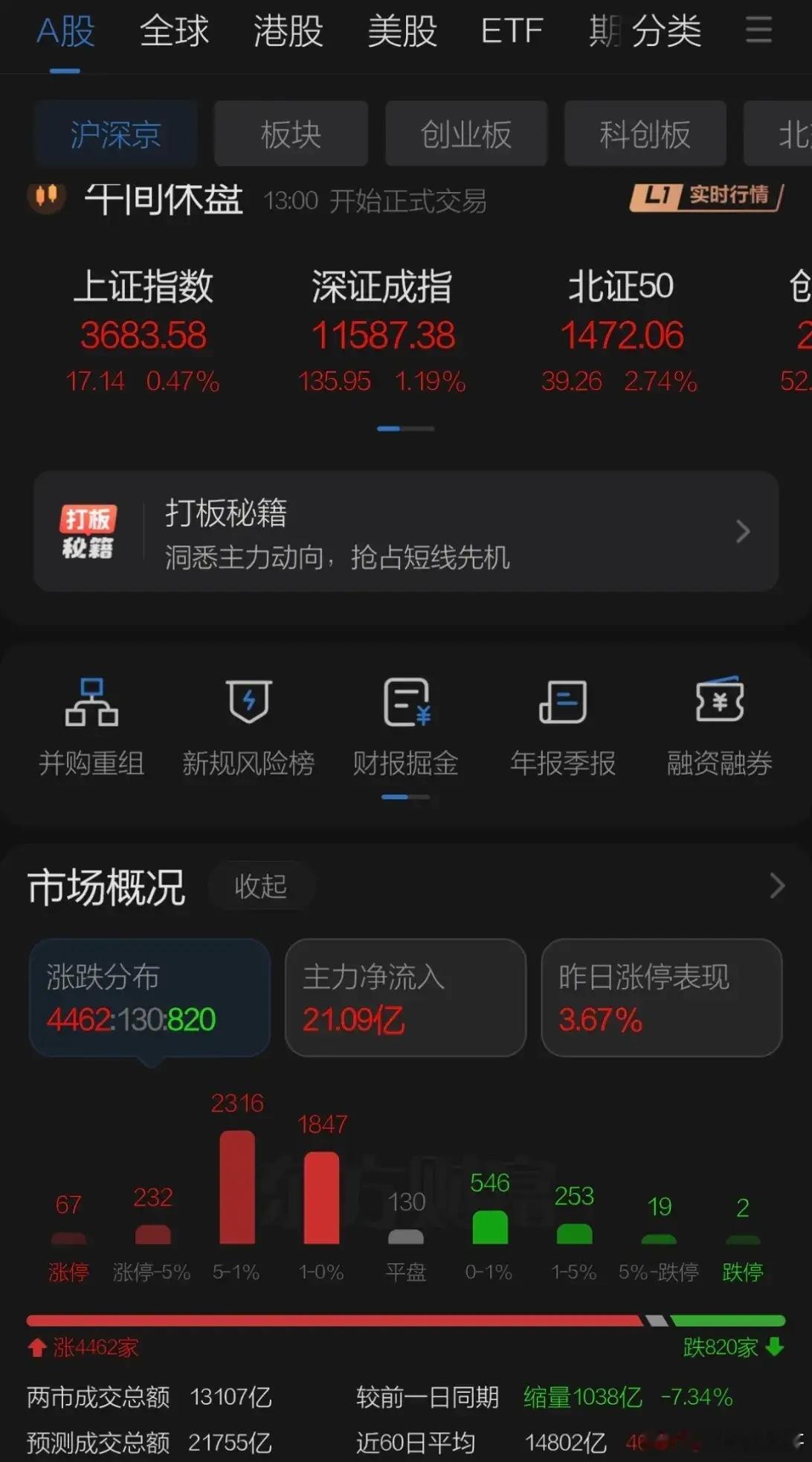Screen dimensions: 812x1462
Task: Open 财报掘金 shortcut
Action: pos(406,727)
